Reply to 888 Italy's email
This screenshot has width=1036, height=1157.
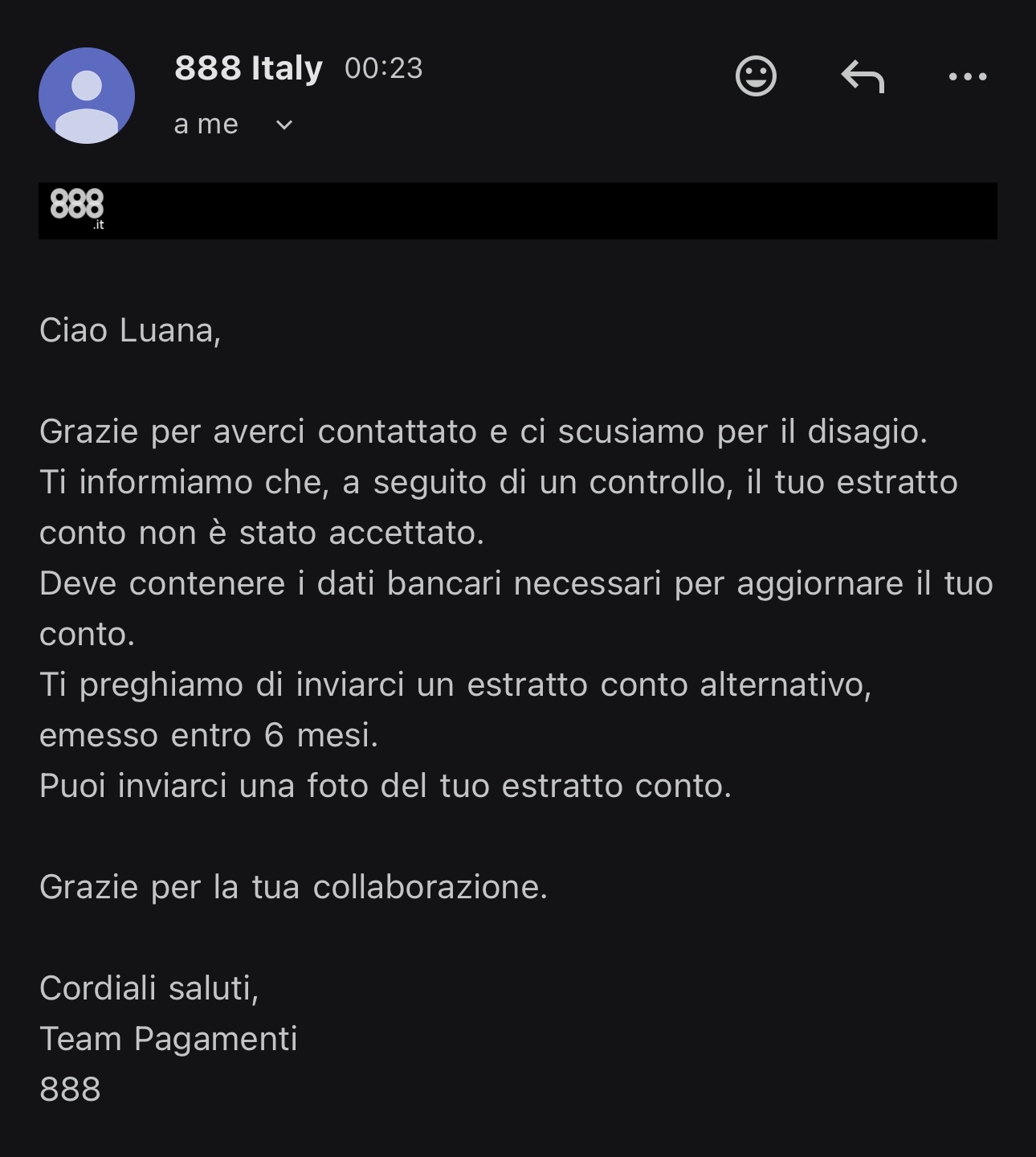(863, 76)
